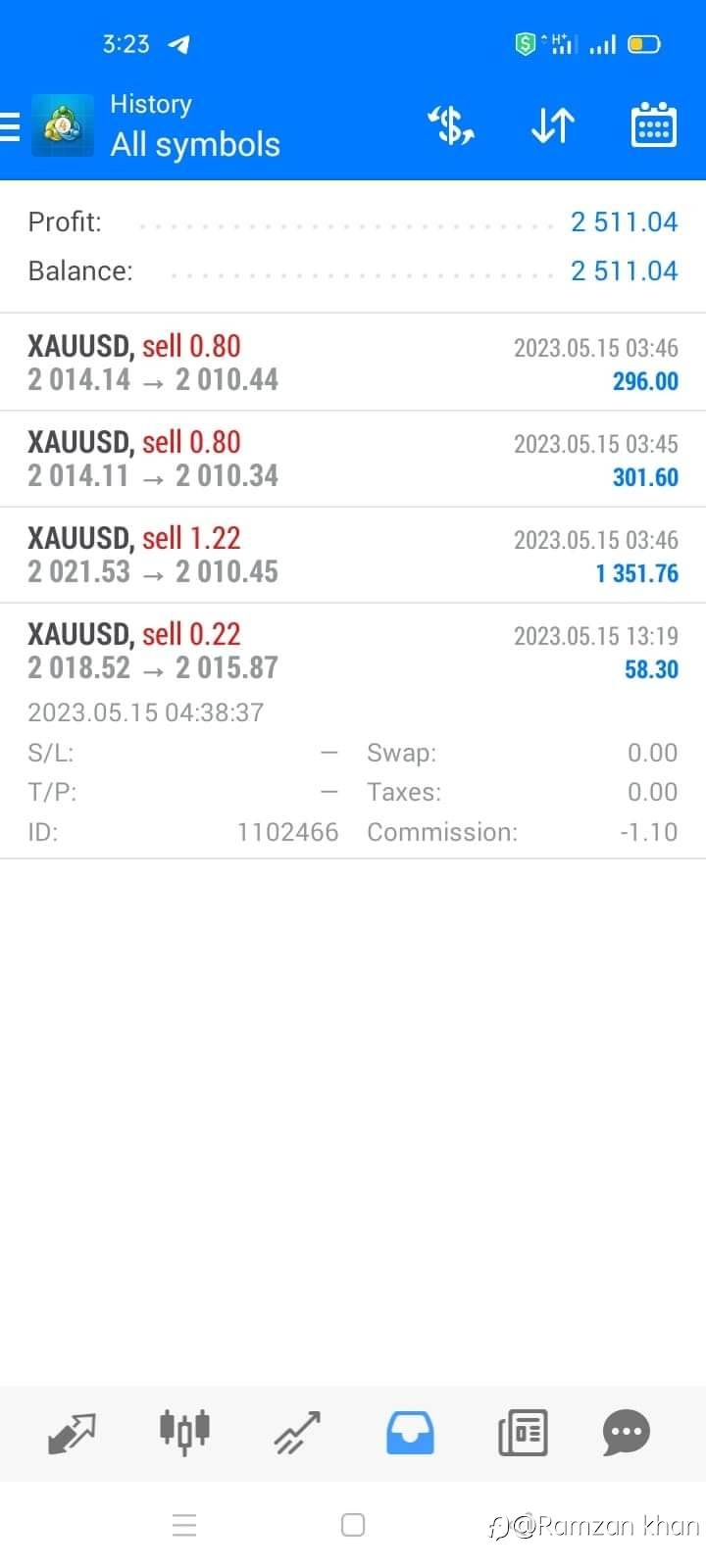This screenshot has width=706, height=1568.
Task: Go to the Trade tab
Action: click(297, 1433)
